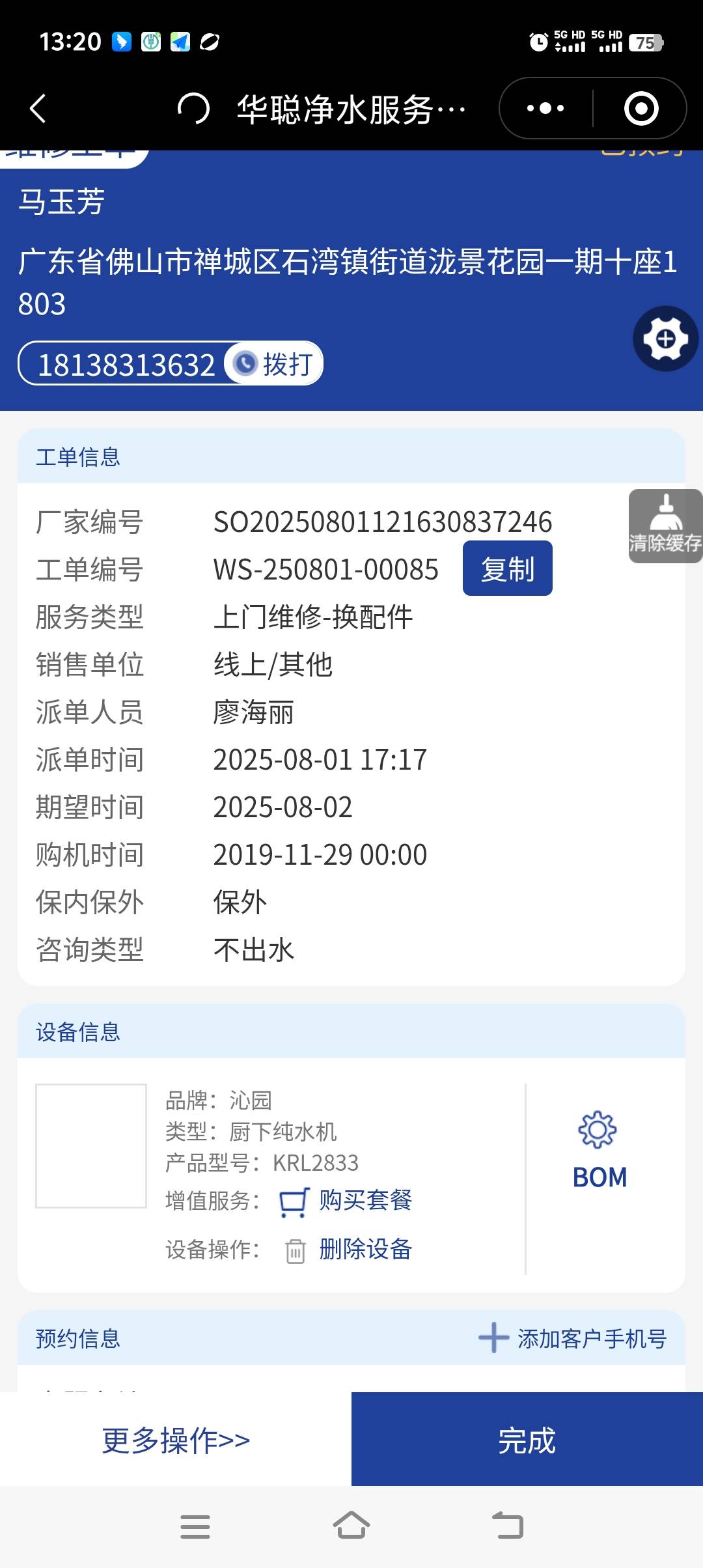The image size is (703, 1568).
Task: Open 更多操作 for more actions
Action: click(x=176, y=1440)
